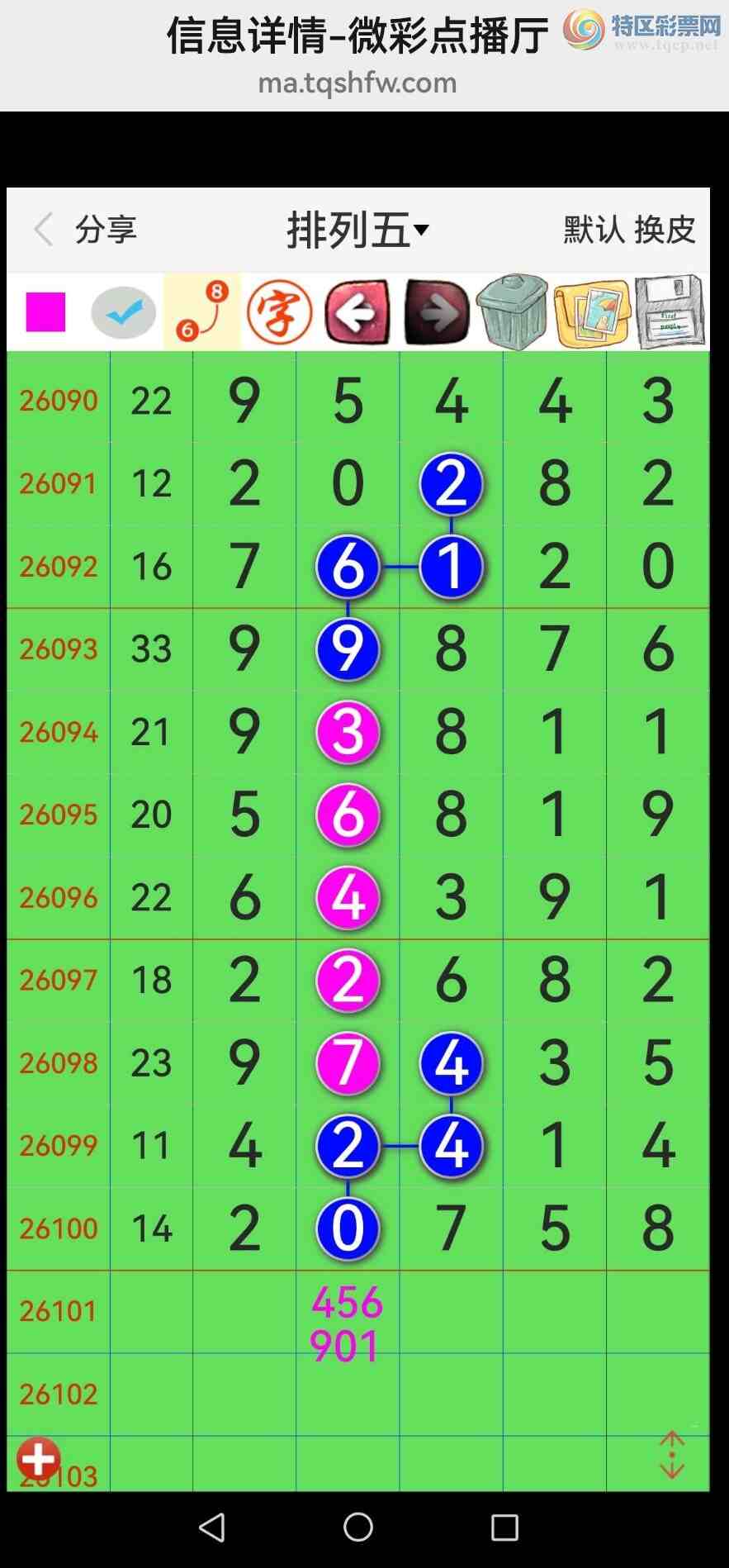
Task: Tap the blue checkmark tool
Action: tap(124, 313)
